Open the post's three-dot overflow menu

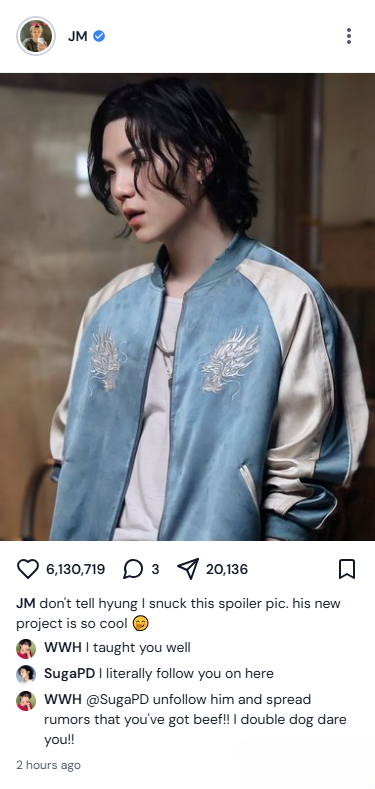point(348,36)
